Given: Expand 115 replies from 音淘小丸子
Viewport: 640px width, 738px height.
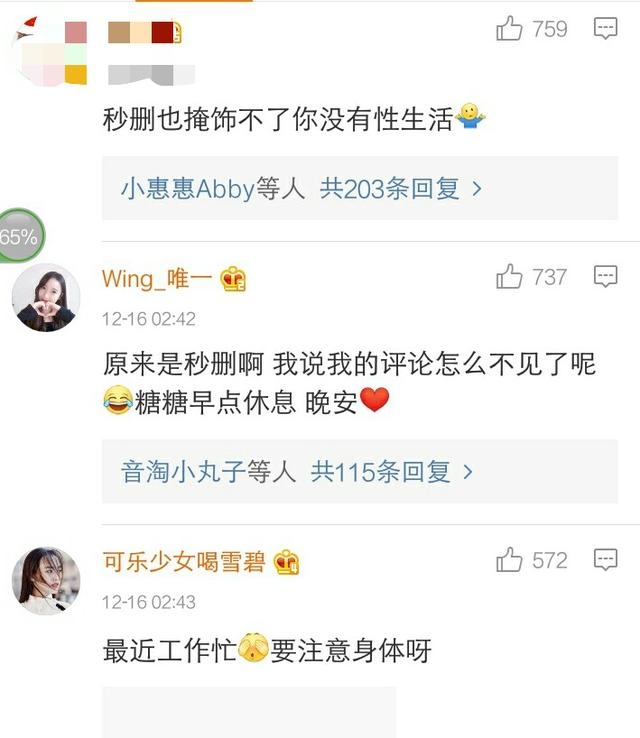Looking at the screenshot, I should click(x=297, y=471).
